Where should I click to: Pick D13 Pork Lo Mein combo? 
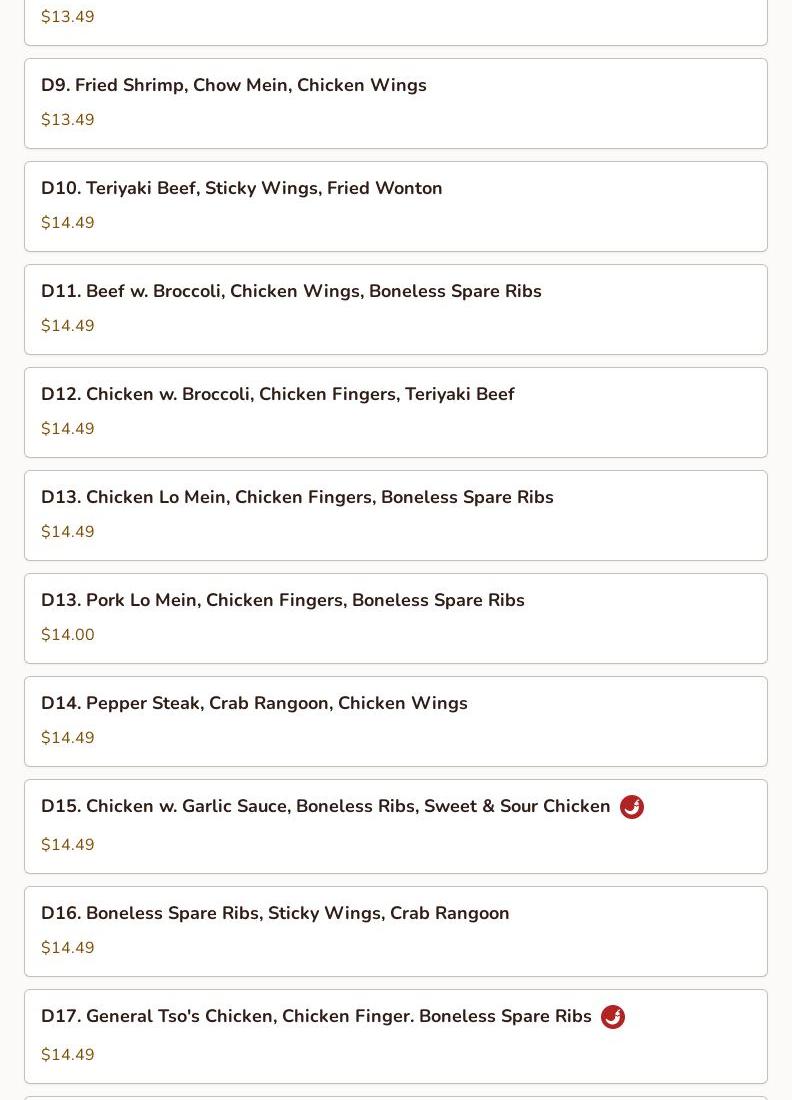(x=395, y=618)
